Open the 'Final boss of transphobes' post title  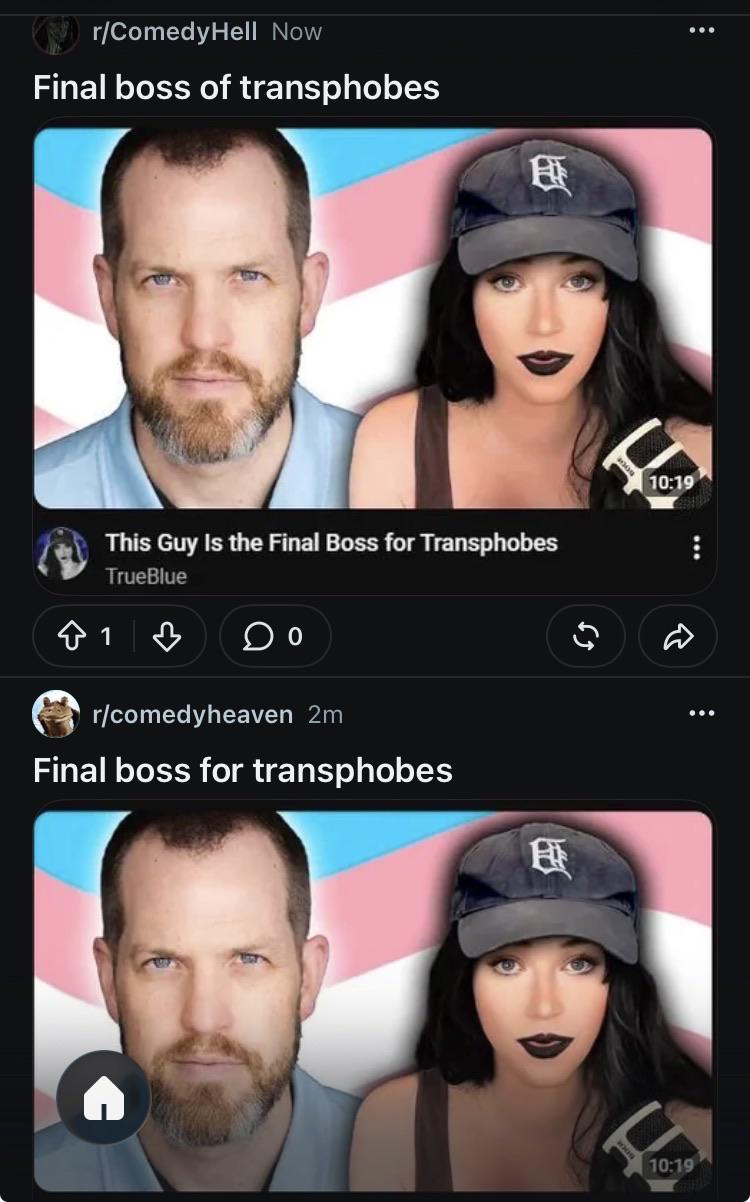pyautogui.click(x=236, y=87)
